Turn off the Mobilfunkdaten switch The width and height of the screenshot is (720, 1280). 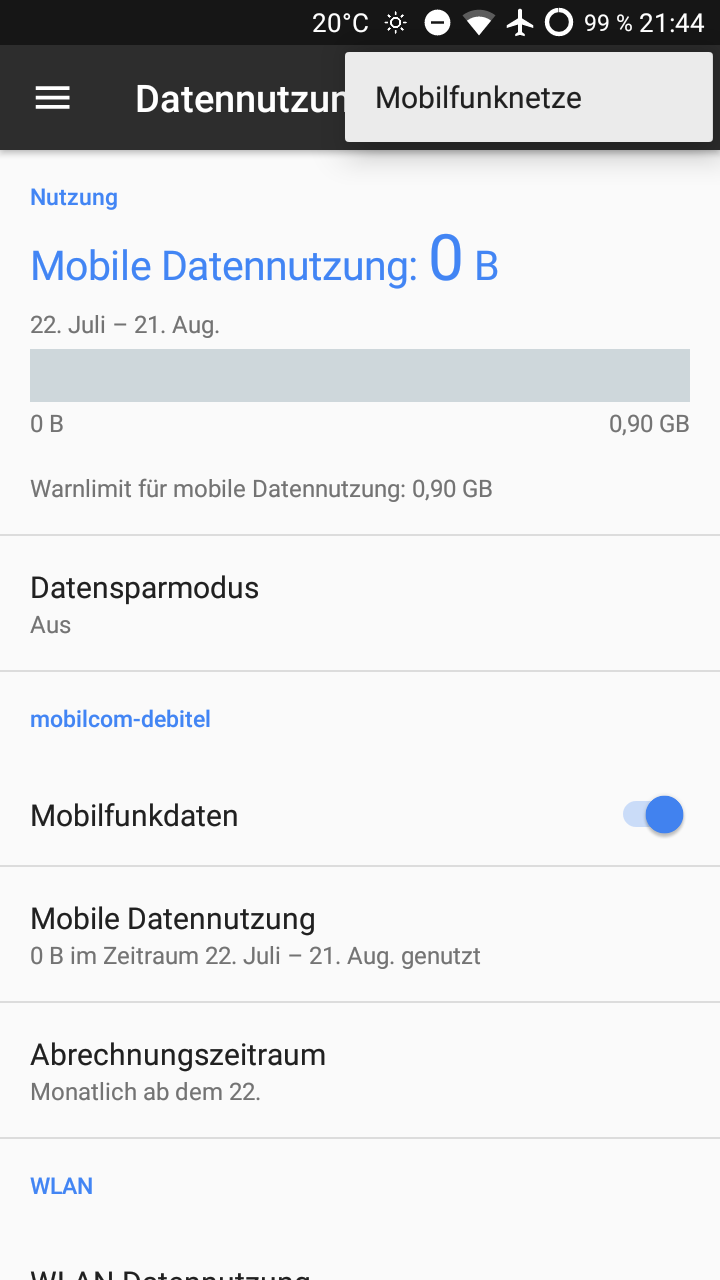point(653,815)
